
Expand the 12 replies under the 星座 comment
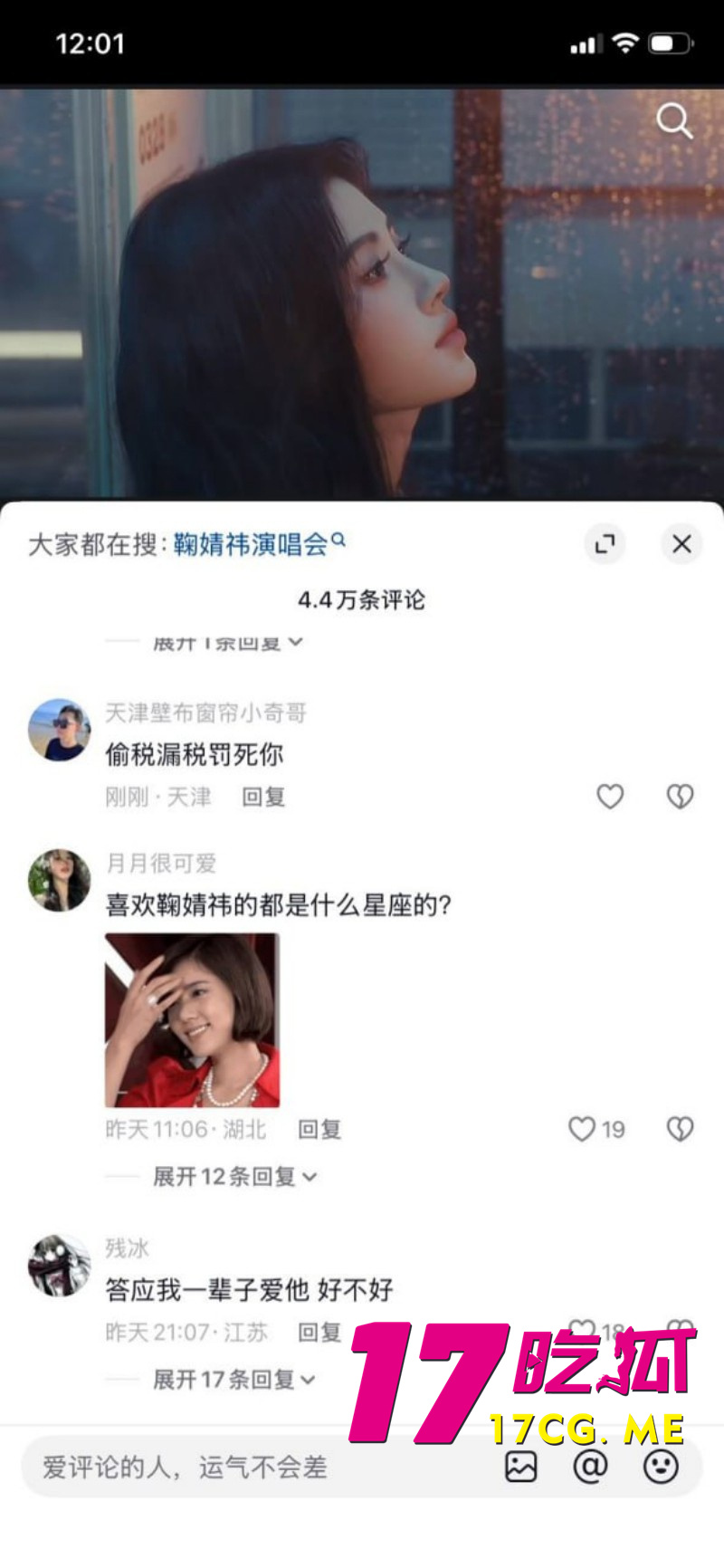tap(233, 1176)
